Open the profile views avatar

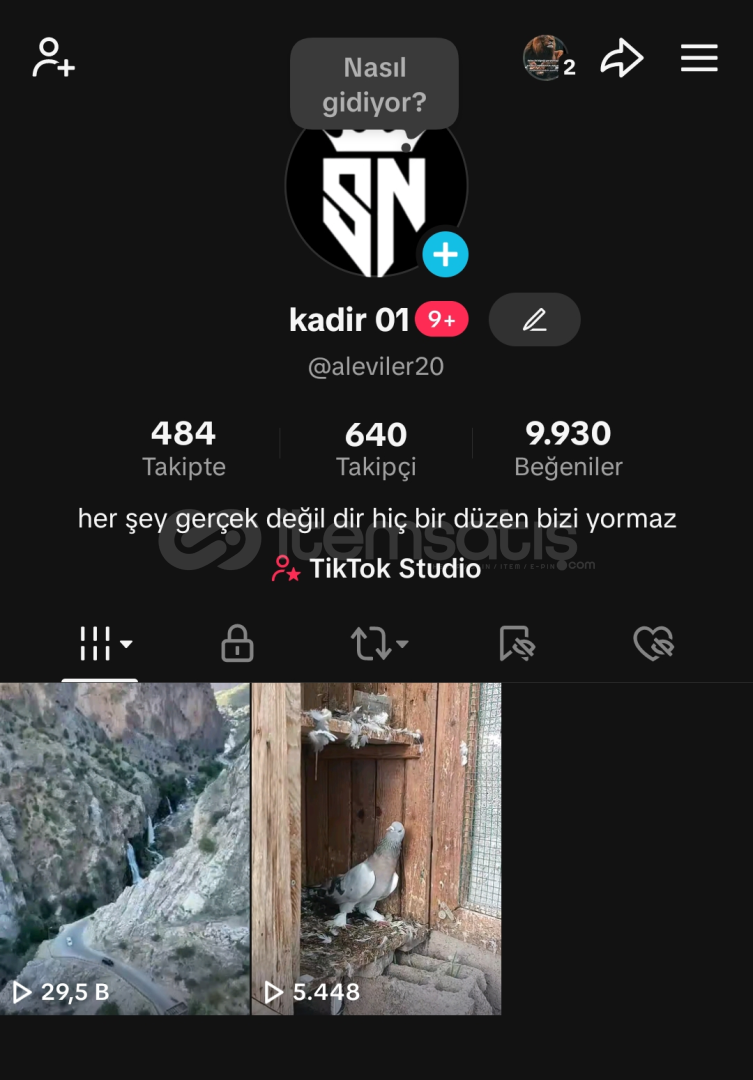click(545, 58)
